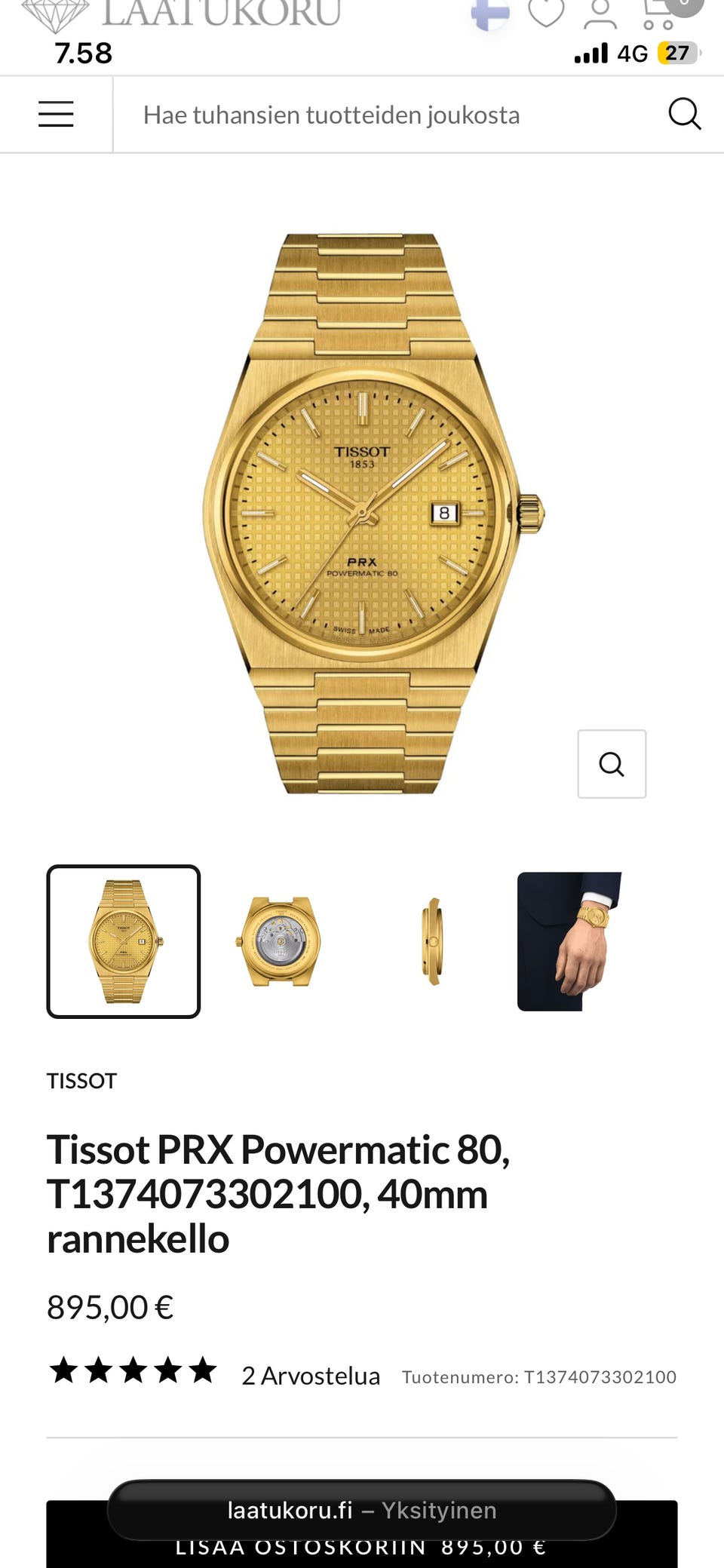Open the TISSOT brand link
This screenshot has height=1568, width=724.
tap(81, 1081)
